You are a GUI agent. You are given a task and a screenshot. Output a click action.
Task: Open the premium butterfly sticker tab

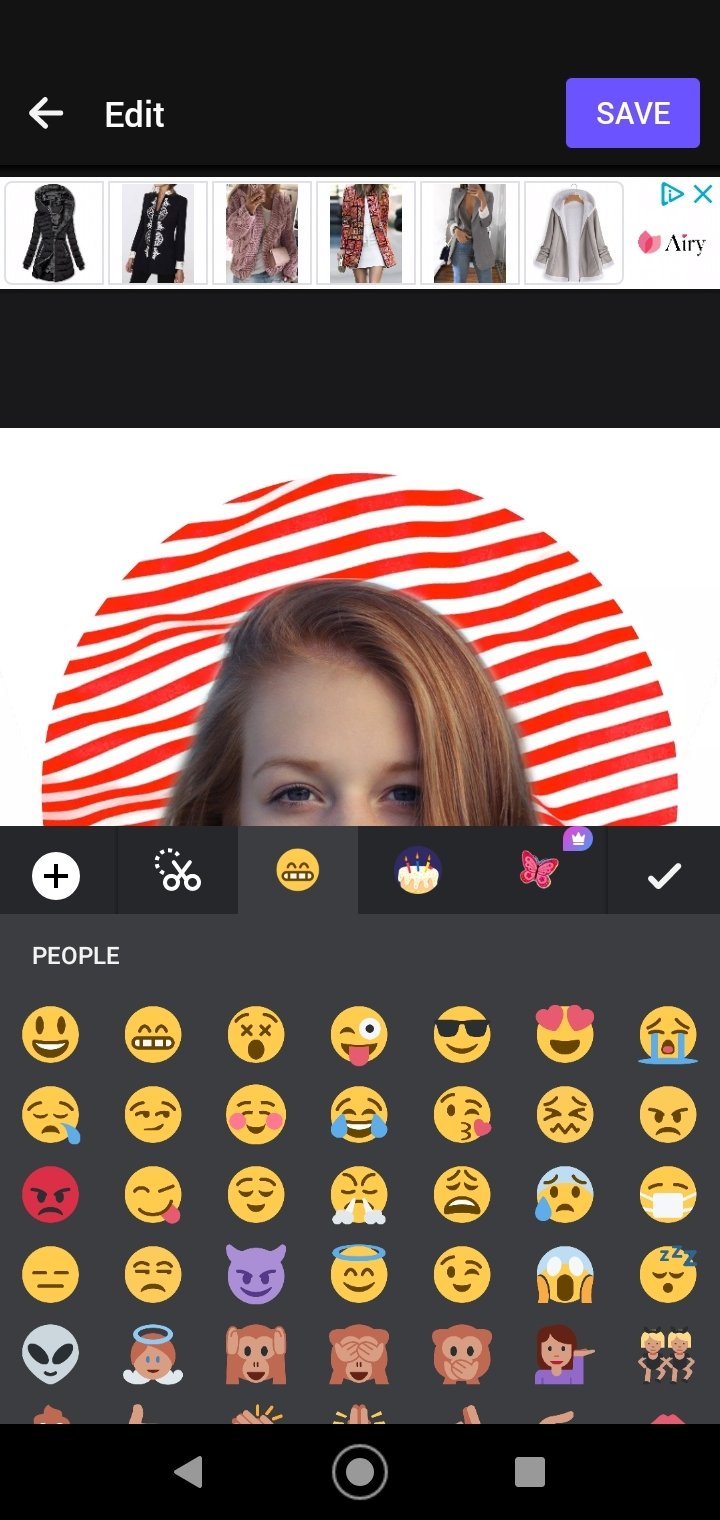539,871
